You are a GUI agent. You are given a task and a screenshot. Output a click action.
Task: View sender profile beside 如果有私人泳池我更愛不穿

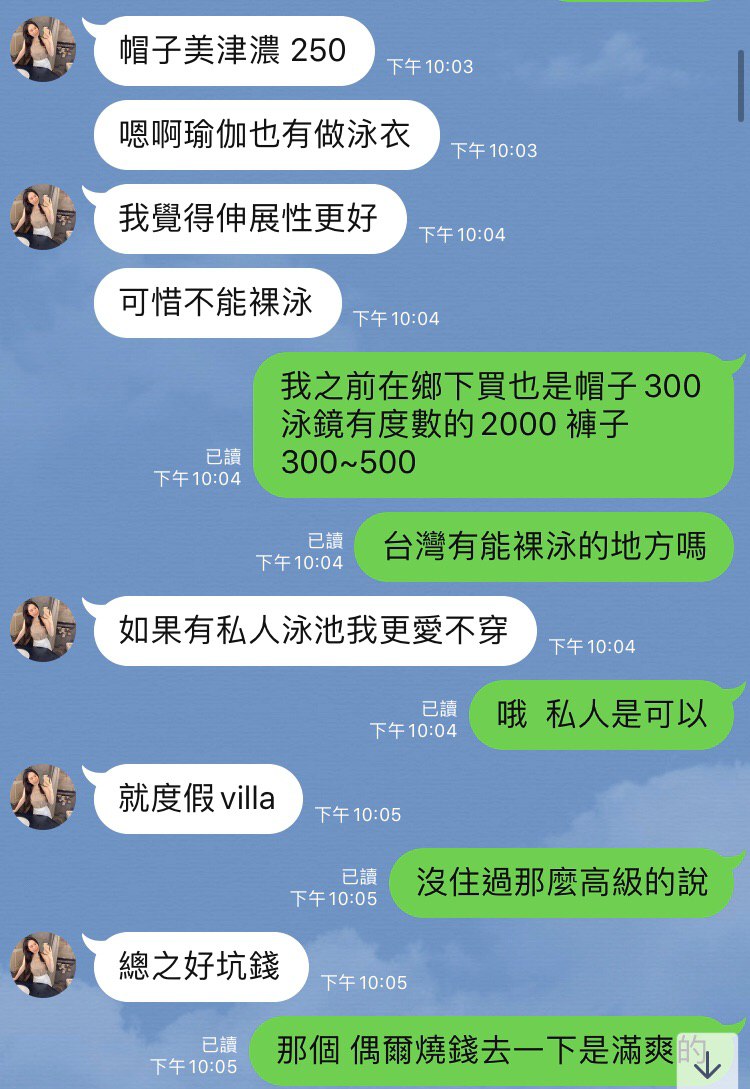click(x=43, y=629)
